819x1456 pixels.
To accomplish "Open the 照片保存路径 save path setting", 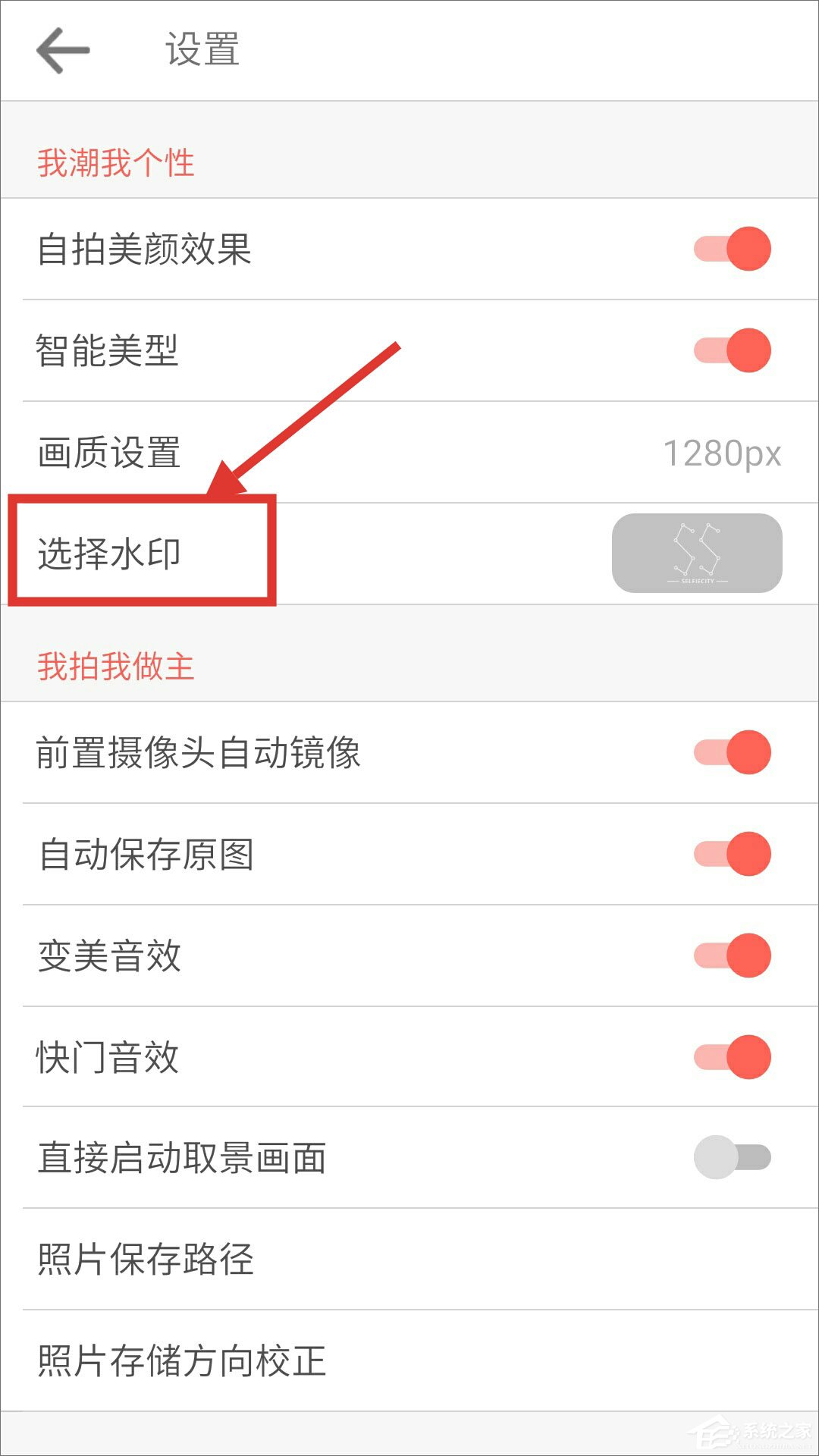I will coord(144,1259).
